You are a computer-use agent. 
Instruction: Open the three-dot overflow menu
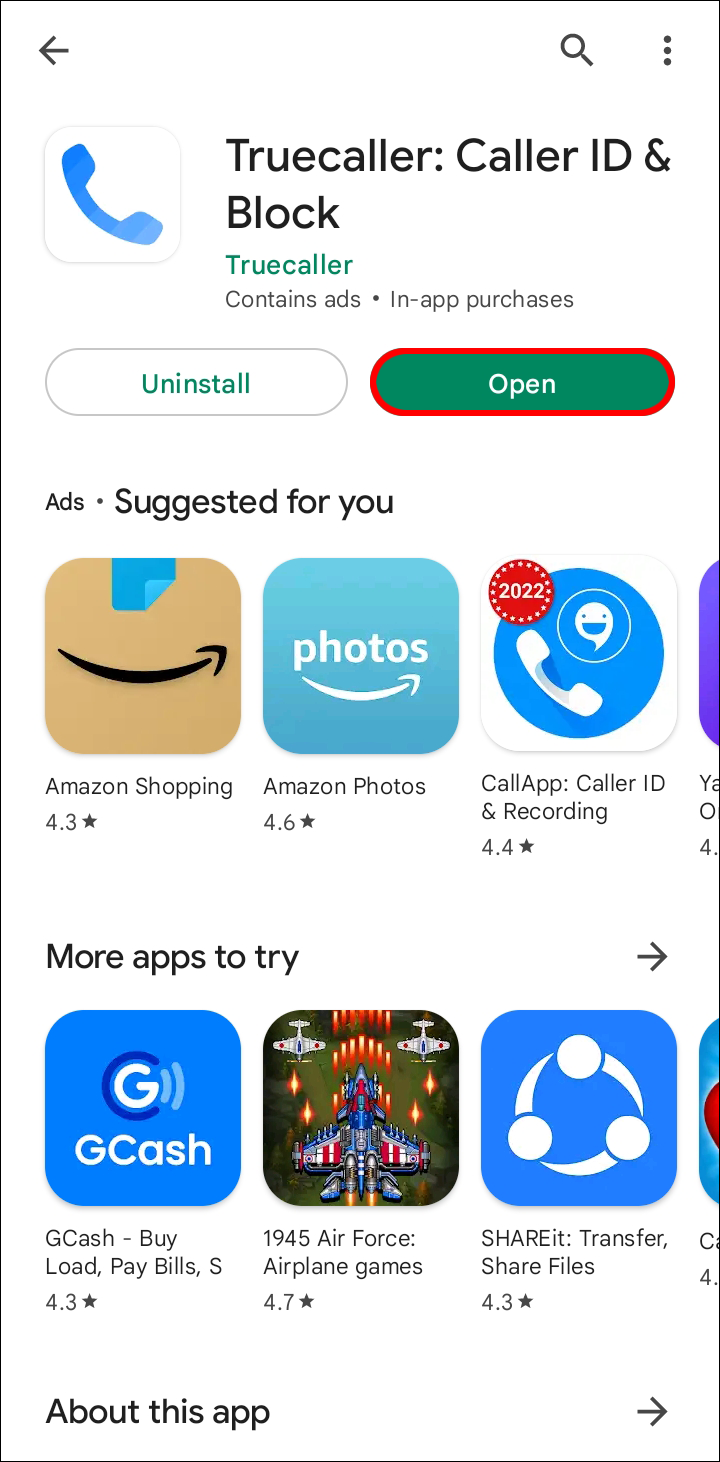(x=667, y=50)
